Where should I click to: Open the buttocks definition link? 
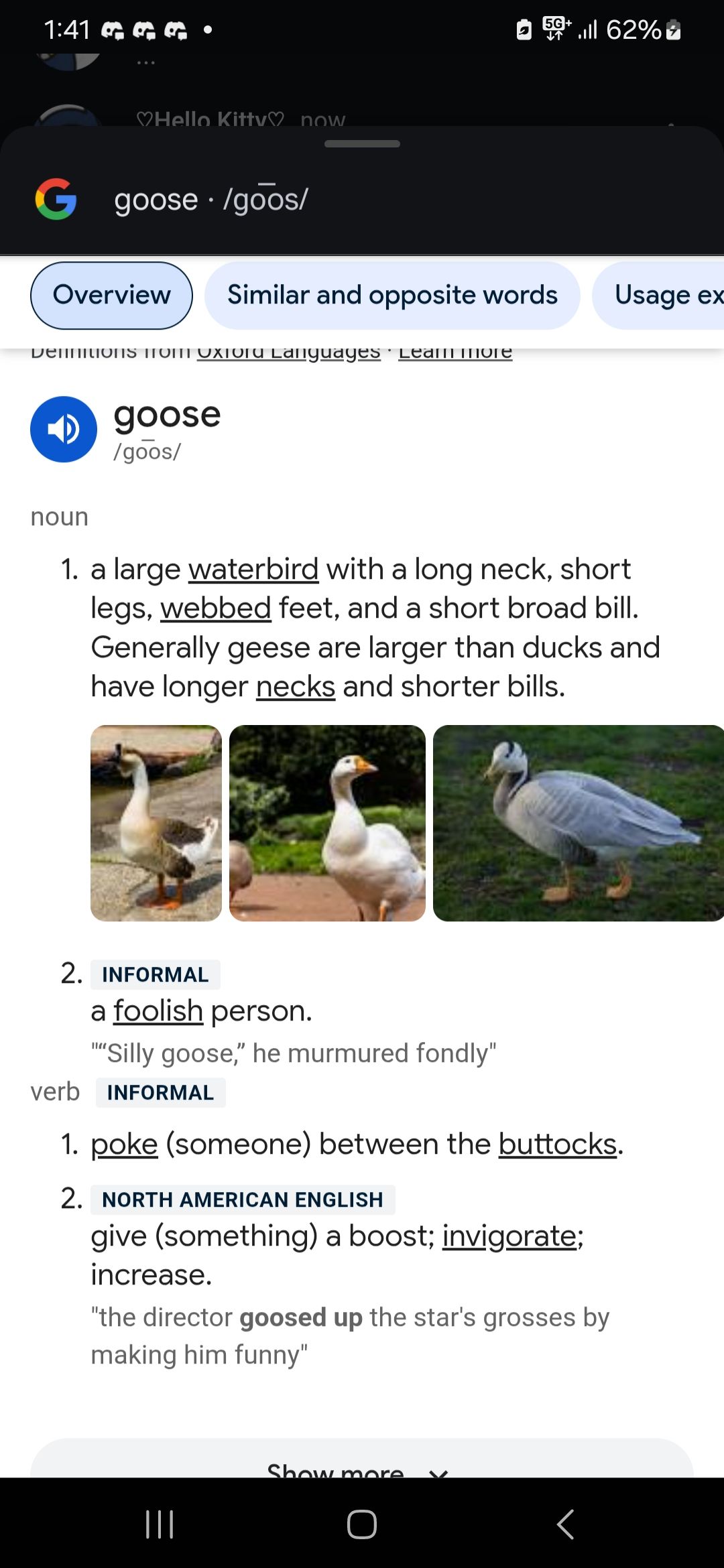click(558, 1144)
